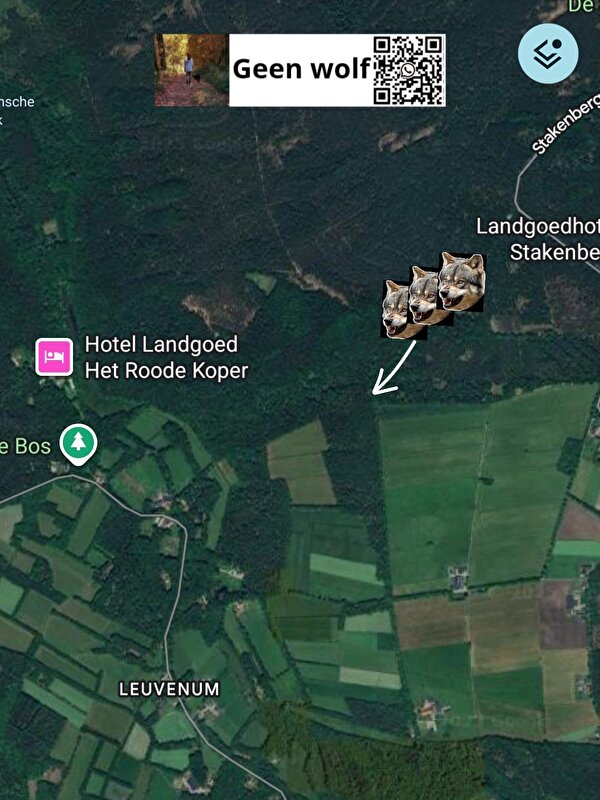Screen dimensions: 600x800
Task: Tap the green park tree marker
Action: tap(78, 443)
